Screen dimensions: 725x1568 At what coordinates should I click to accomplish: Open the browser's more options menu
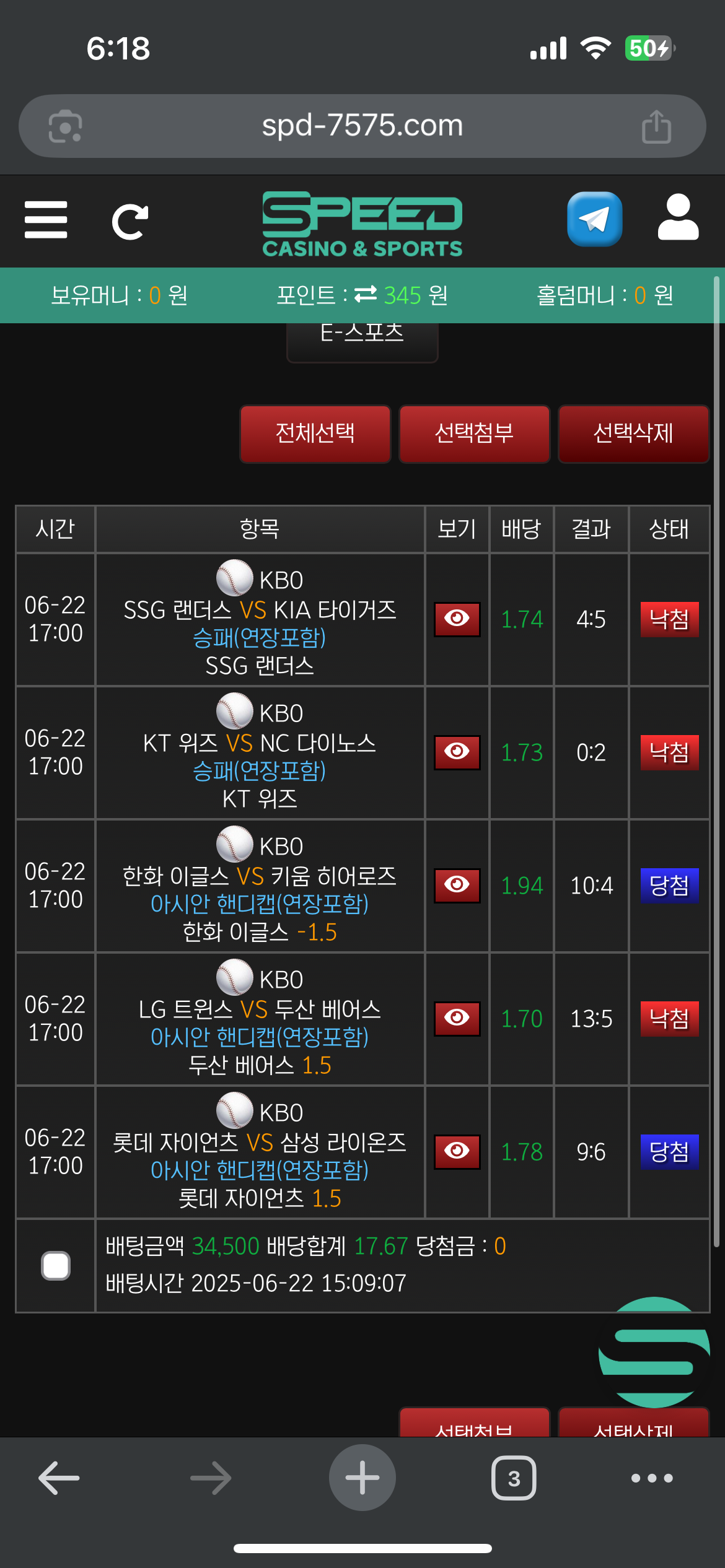[x=651, y=1478]
